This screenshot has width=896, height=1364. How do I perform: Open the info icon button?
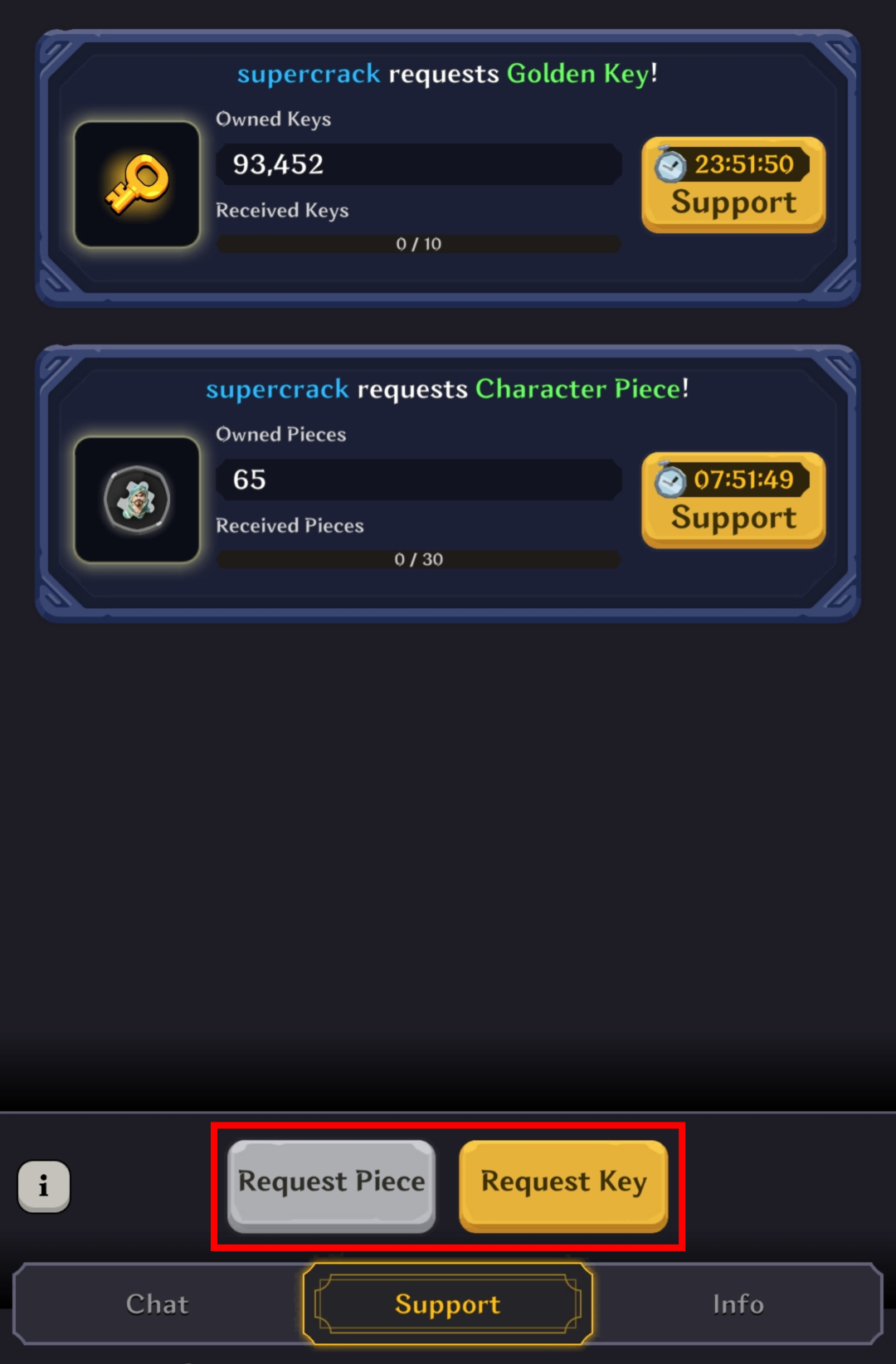coord(44,1186)
